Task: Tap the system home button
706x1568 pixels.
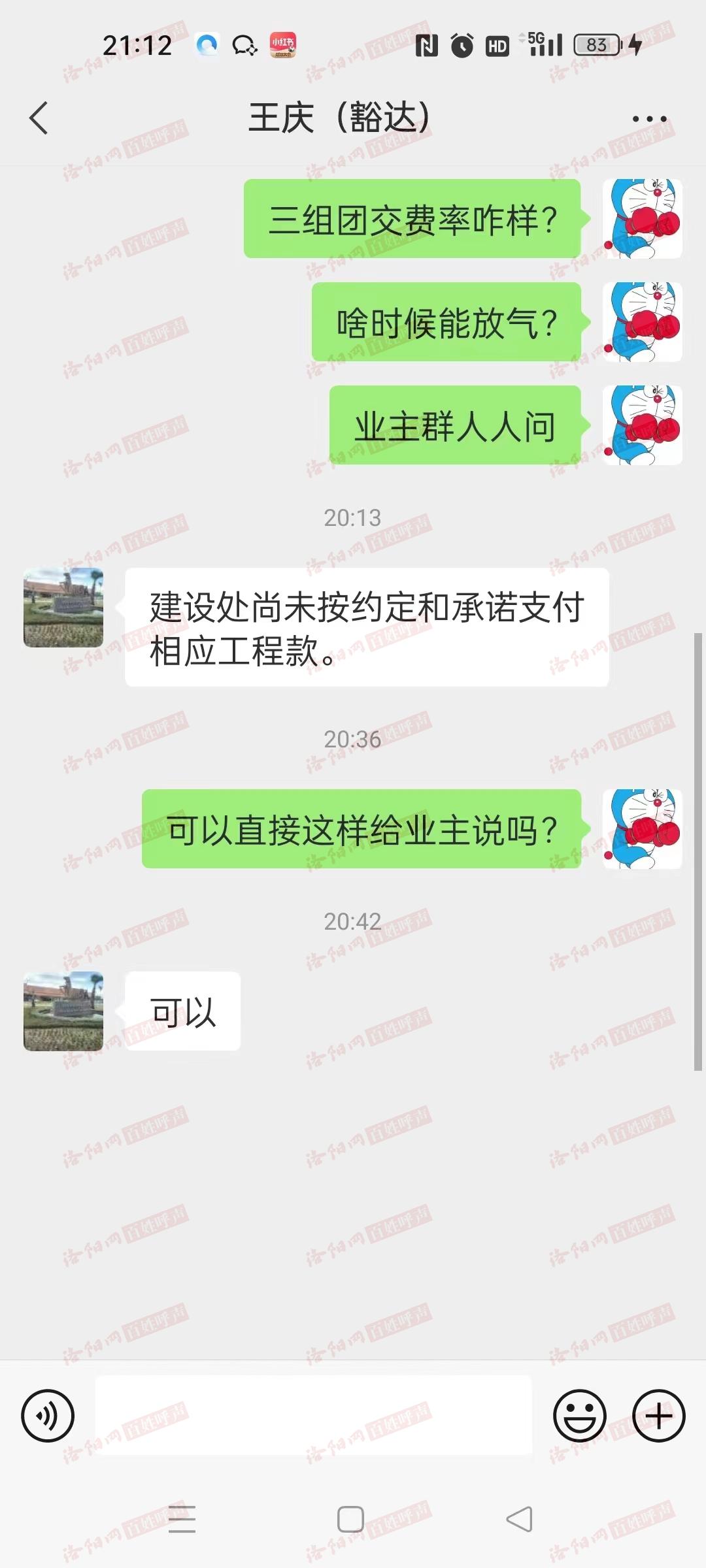Action: pos(351,1519)
